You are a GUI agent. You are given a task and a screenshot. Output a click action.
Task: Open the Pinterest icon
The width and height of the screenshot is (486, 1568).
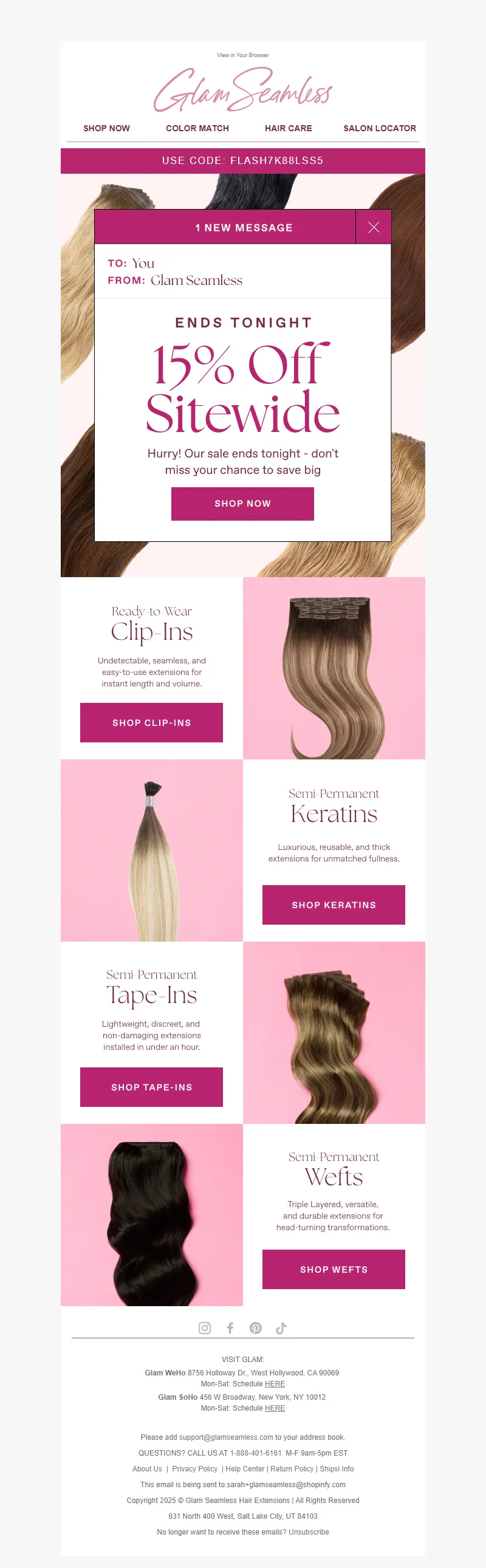(x=256, y=1327)
